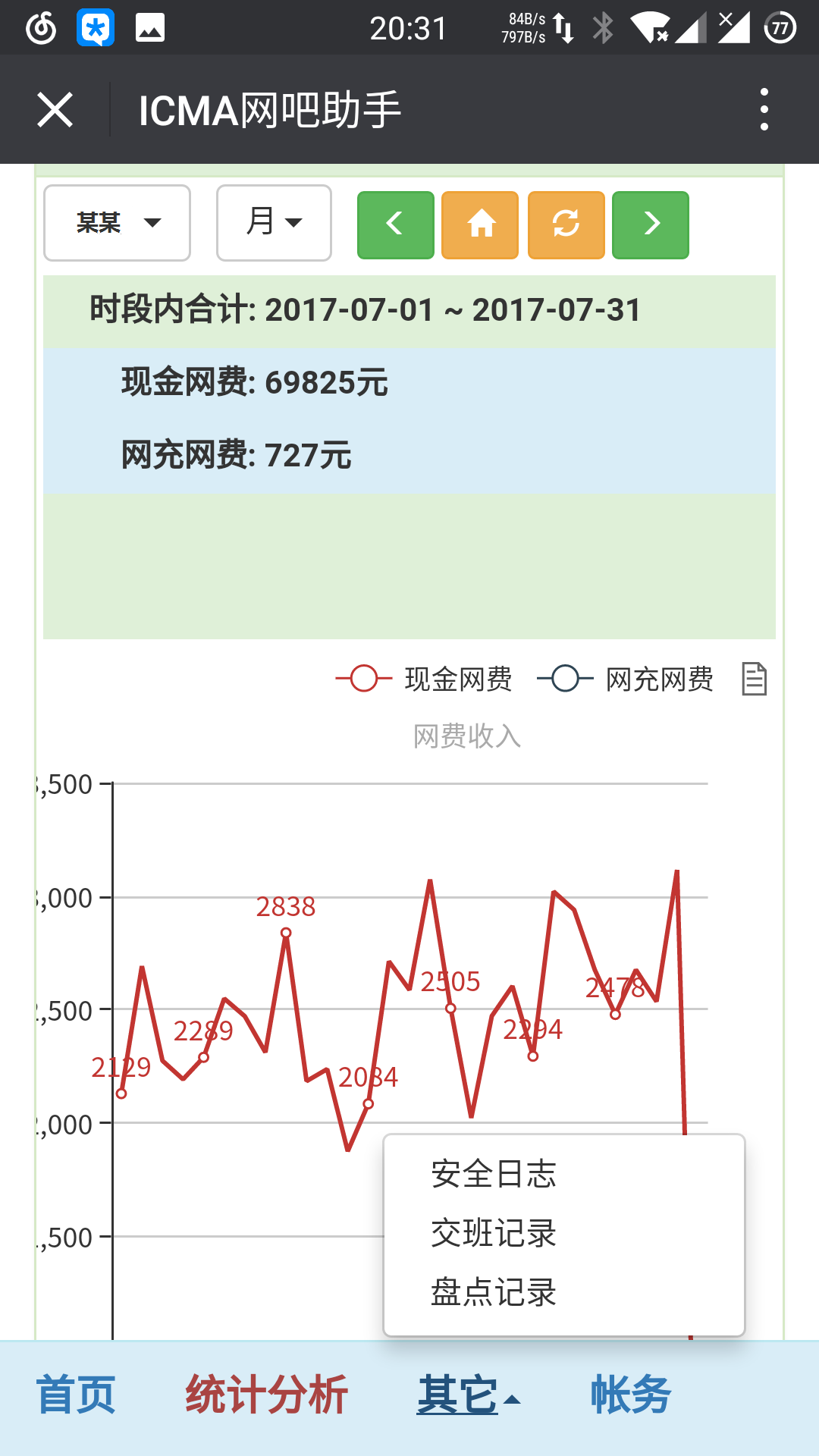Open the chart data view icon

[x=755, y=679]
